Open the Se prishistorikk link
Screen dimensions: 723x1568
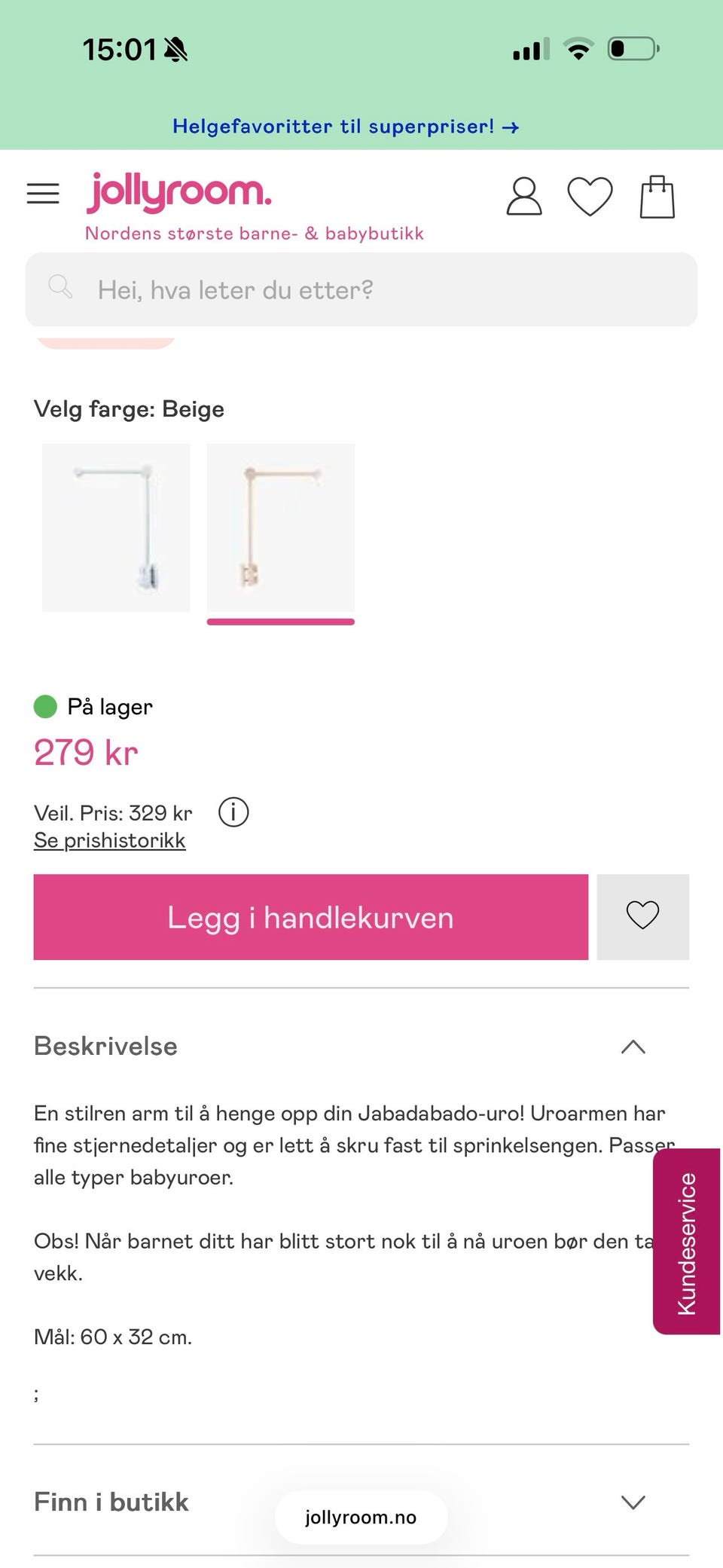coord(108,839)
